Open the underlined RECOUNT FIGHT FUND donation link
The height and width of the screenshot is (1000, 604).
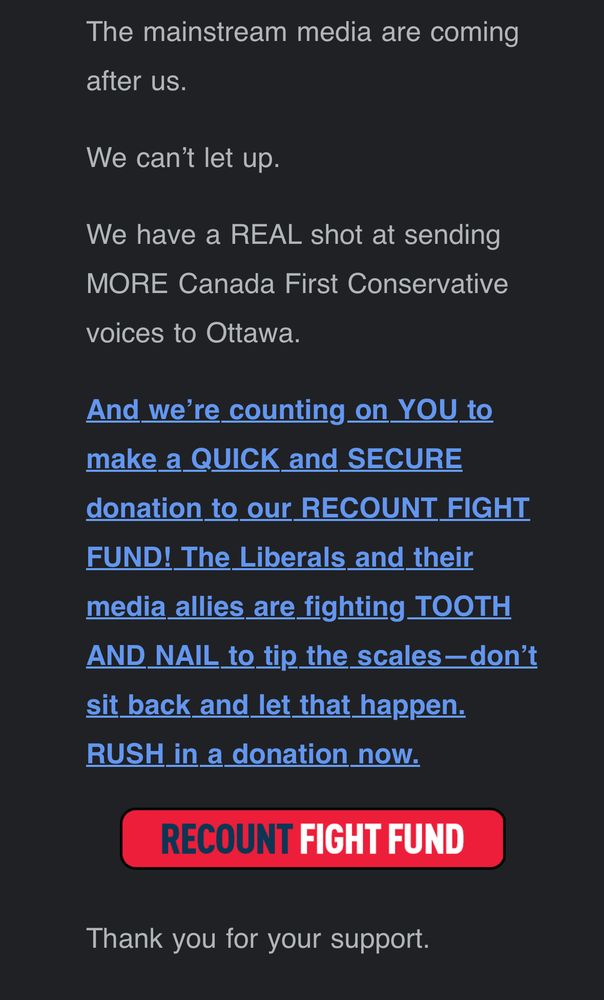pyautogui.click(x=311, y=581)
